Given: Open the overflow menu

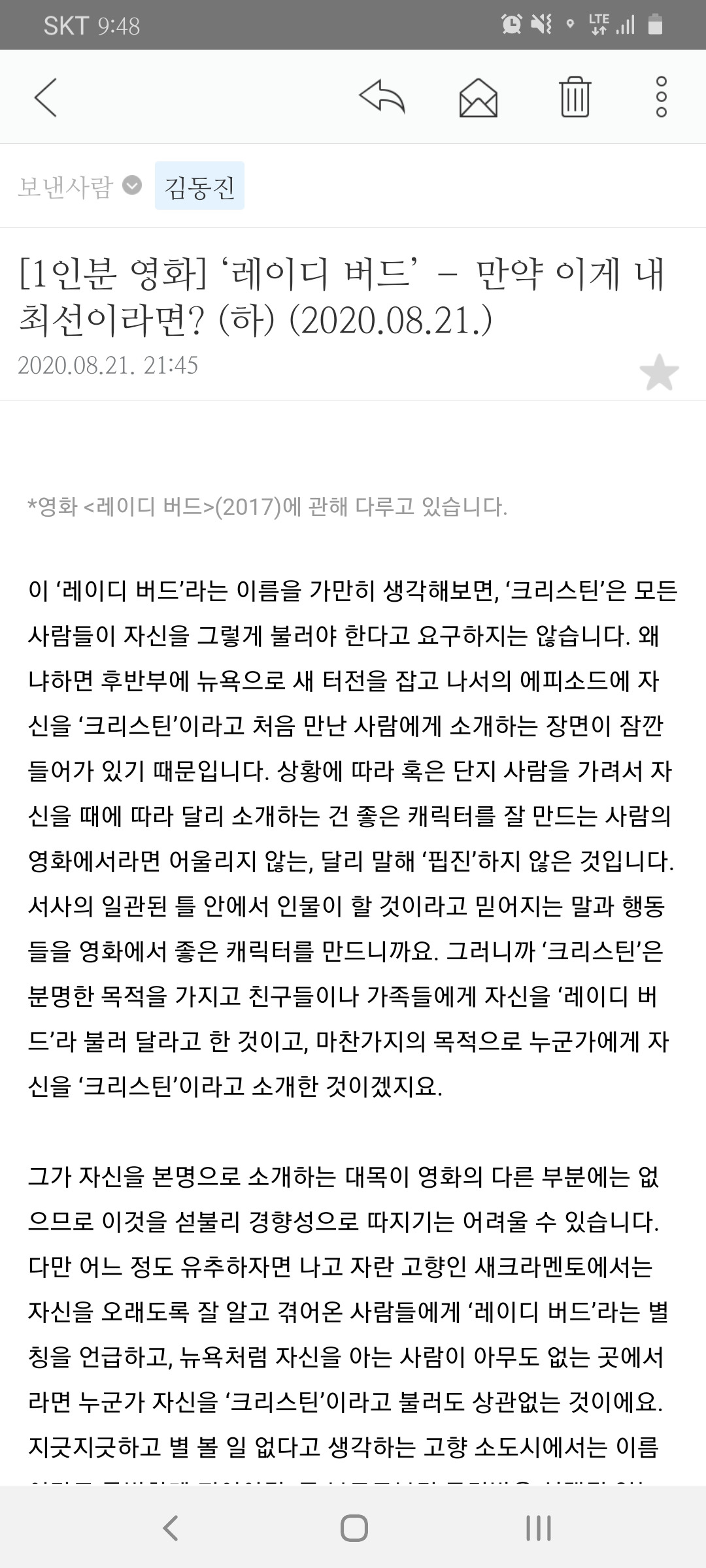Looking at the screenshot, I should (x=661, y=97).
